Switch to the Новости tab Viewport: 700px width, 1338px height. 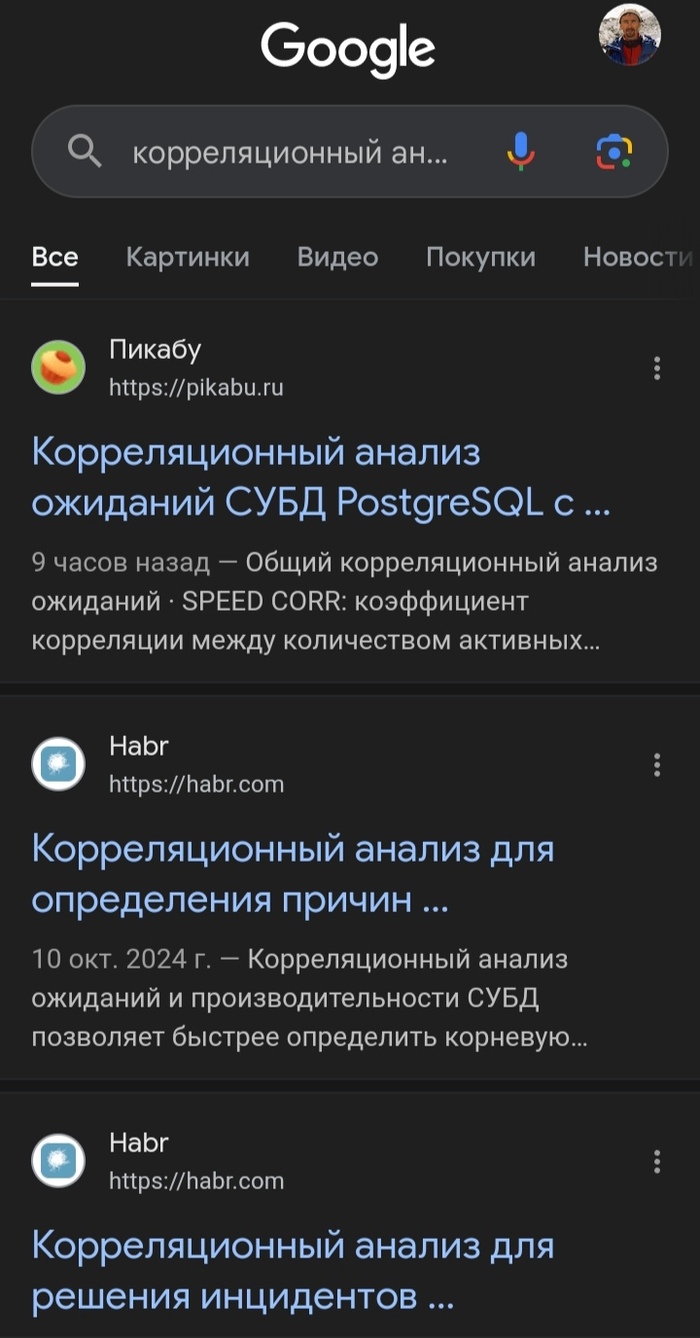[x=636, y=257]
